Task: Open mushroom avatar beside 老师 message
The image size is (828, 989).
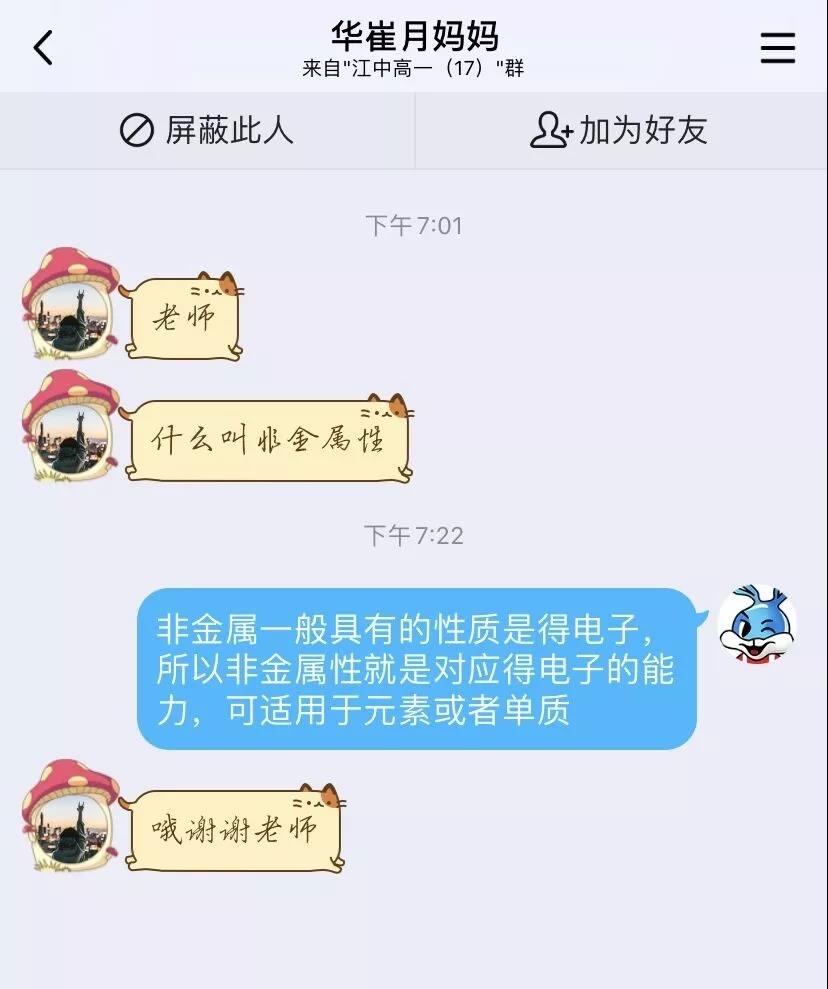Action: click(x=68, y=304)
